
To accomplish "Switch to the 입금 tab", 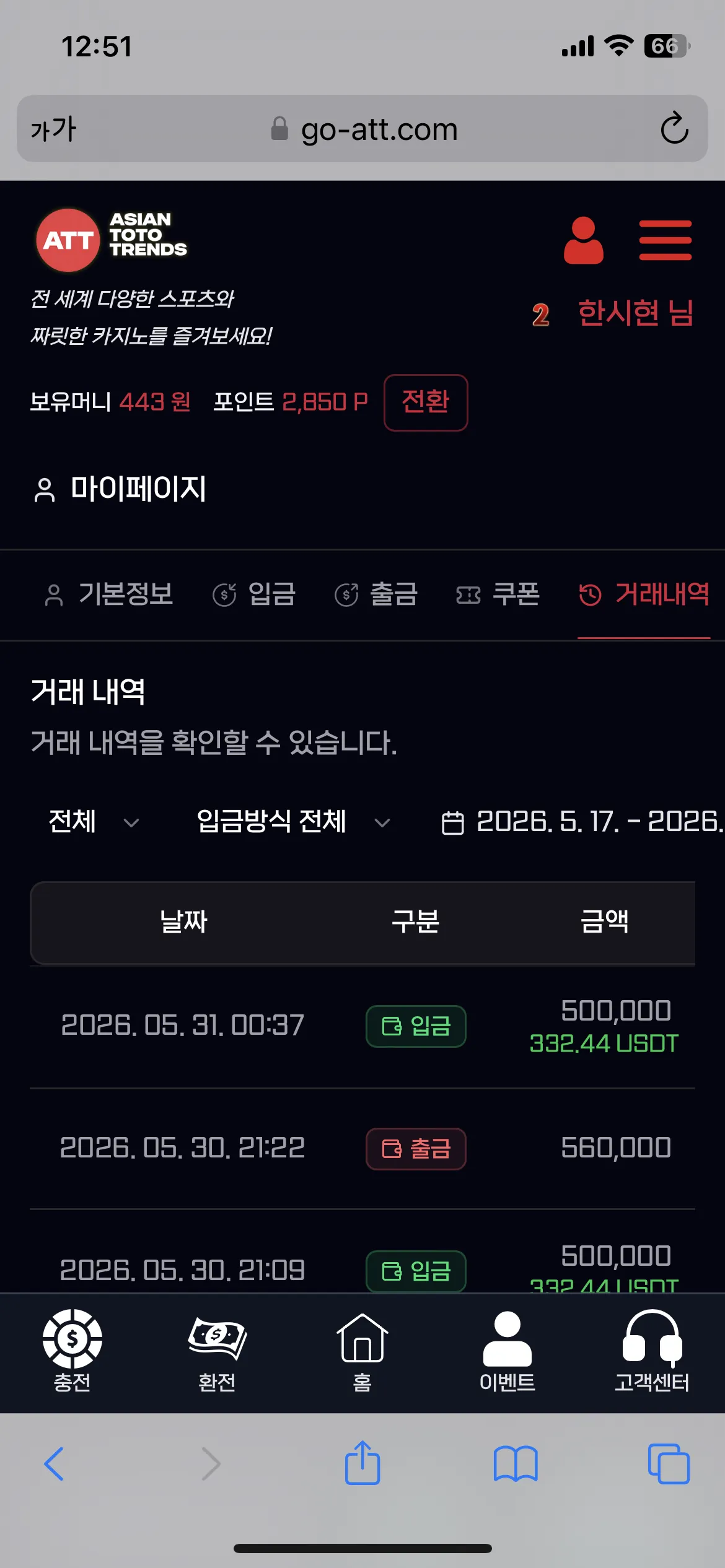I will pos(253,595).
